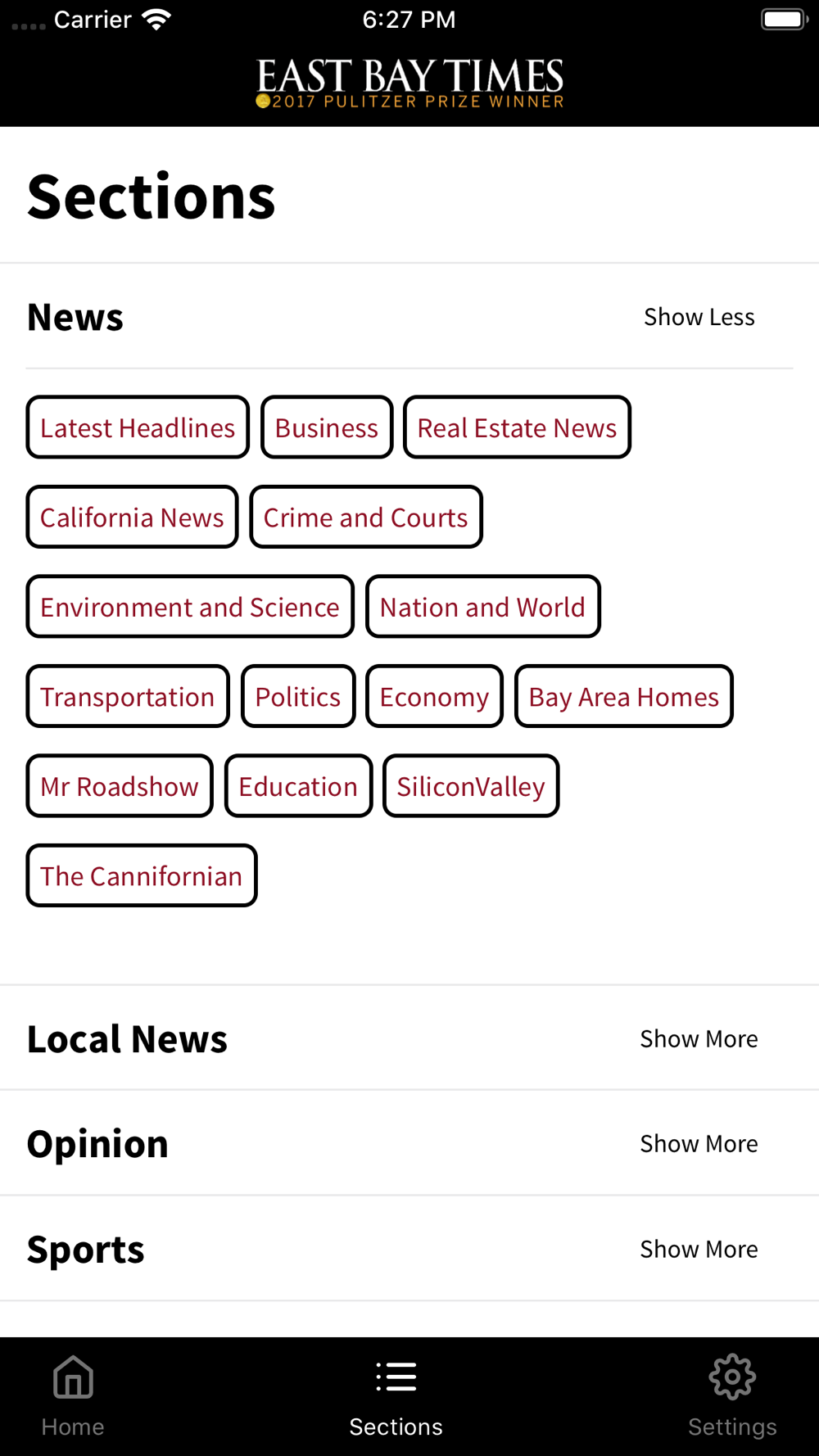
Task: Collapse News with Show Less
Action: (x=699, y=317)
